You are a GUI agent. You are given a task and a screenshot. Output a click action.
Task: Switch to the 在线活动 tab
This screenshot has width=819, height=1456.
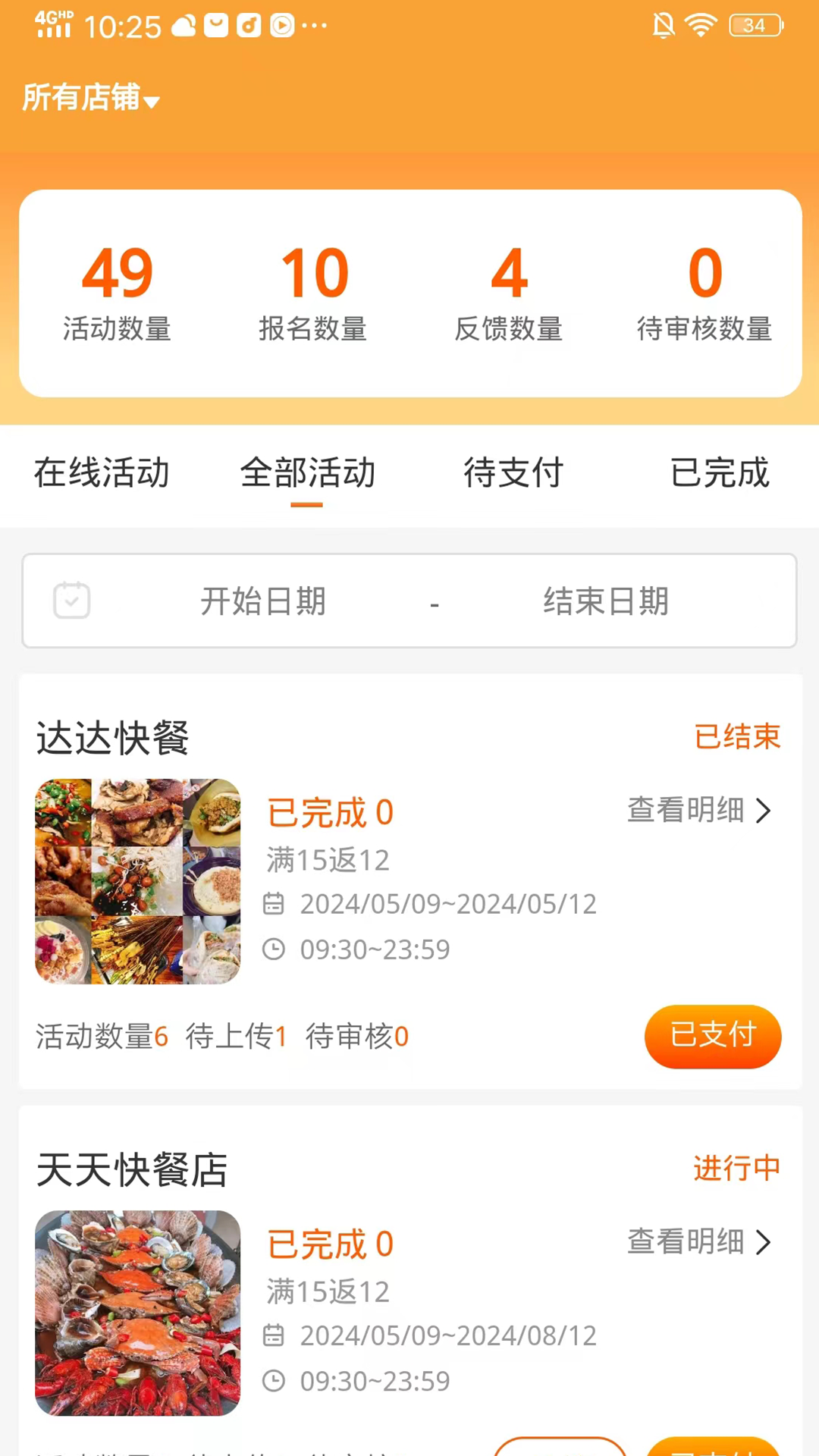(x=101, y=472)
